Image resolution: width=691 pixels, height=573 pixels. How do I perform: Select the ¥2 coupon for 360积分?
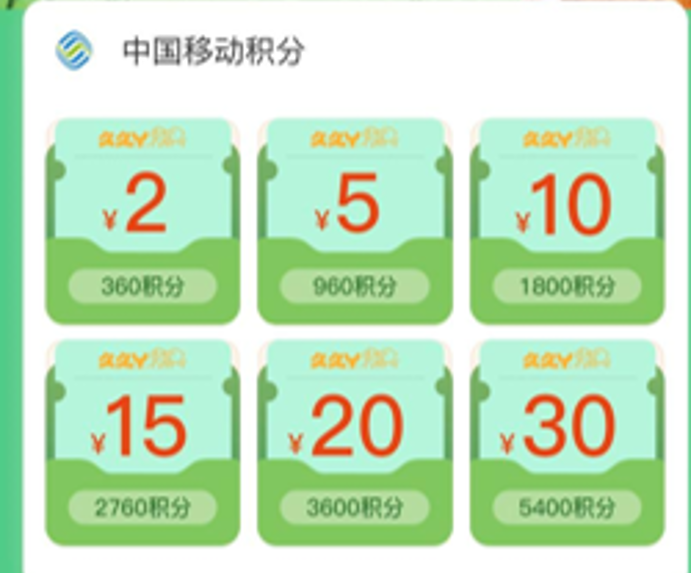coord(142,221)
